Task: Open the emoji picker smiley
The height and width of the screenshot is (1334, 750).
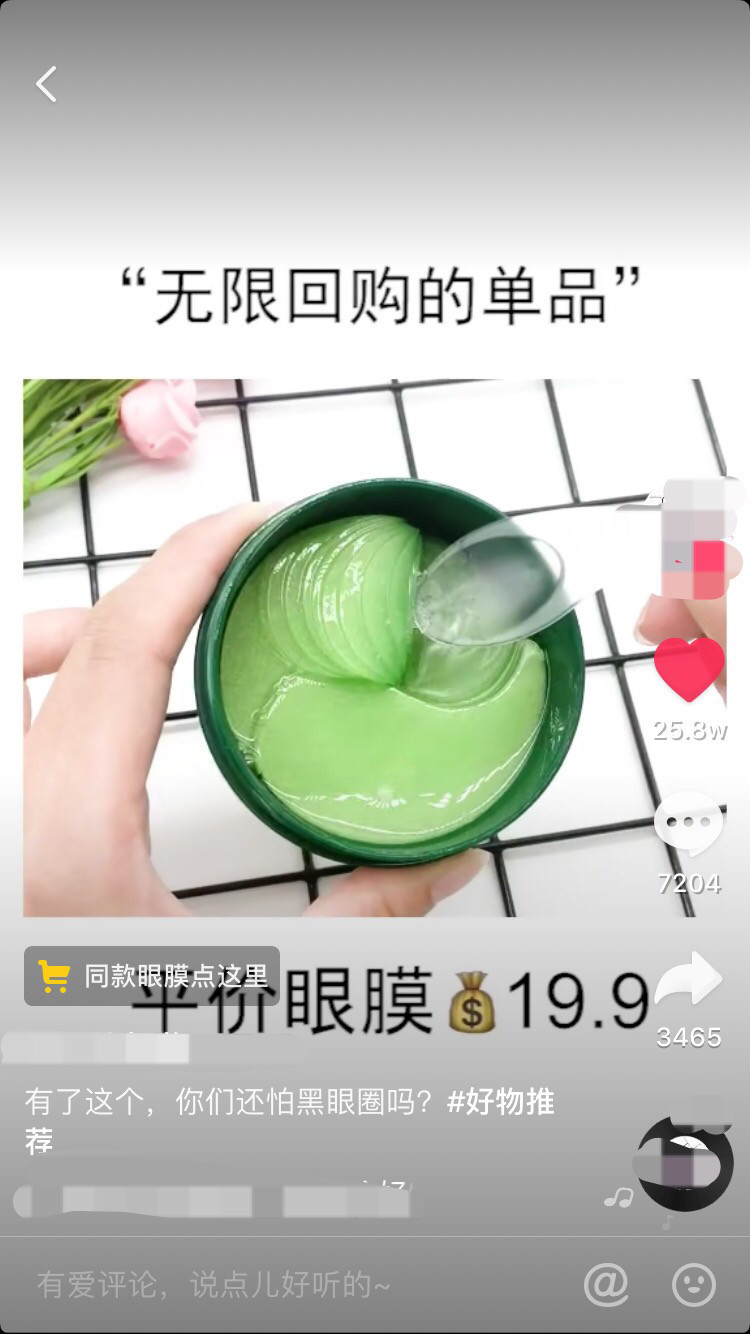Action: (693, 1285)
